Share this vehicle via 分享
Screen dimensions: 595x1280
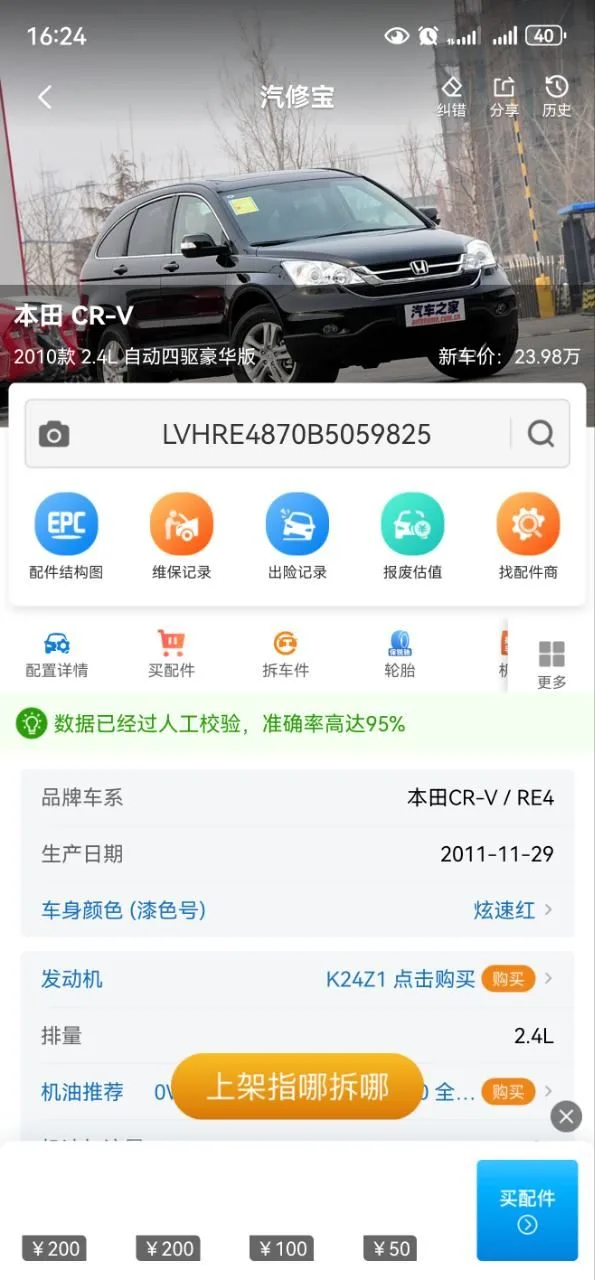pos(504,97)
